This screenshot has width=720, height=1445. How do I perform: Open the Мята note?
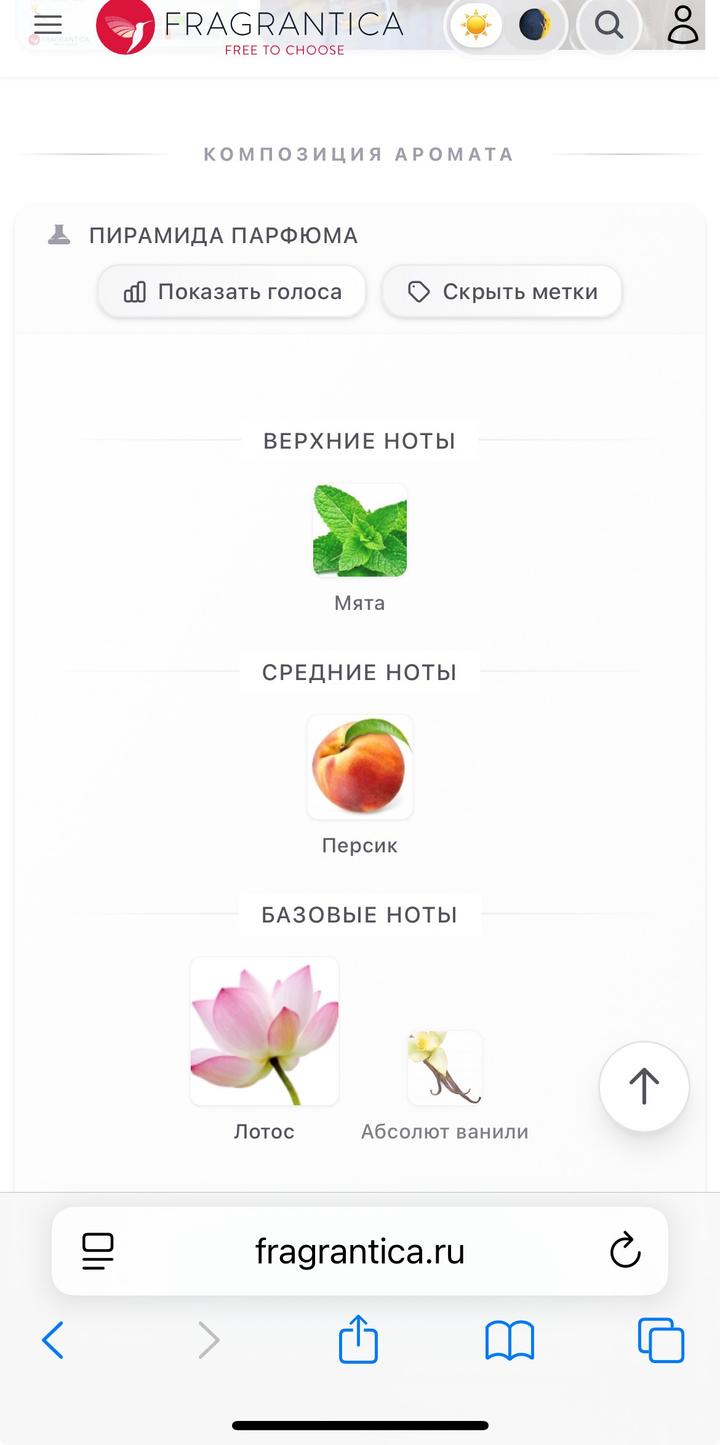tap(360, 531)
